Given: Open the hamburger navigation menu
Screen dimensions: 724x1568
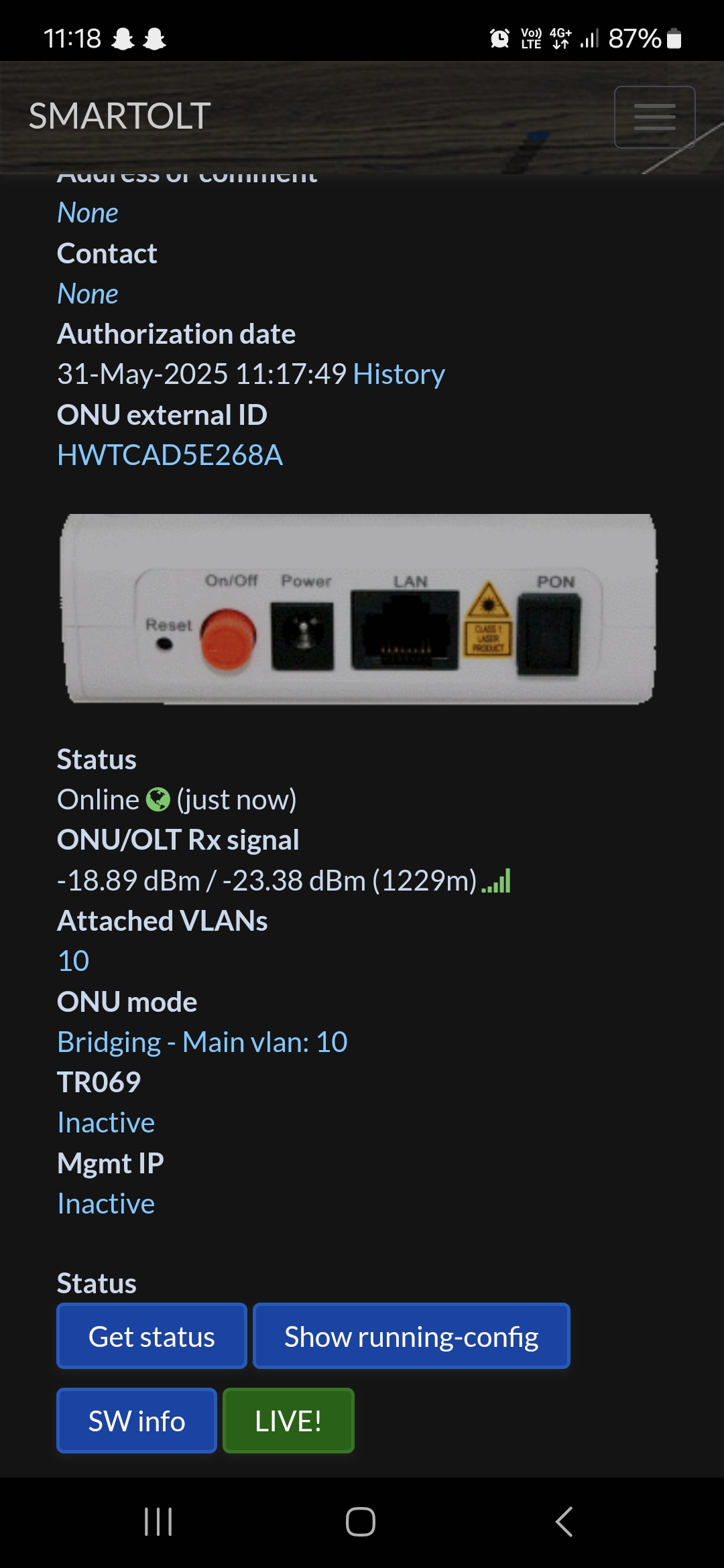Looking at the screenshot, I should click(654, 117).
